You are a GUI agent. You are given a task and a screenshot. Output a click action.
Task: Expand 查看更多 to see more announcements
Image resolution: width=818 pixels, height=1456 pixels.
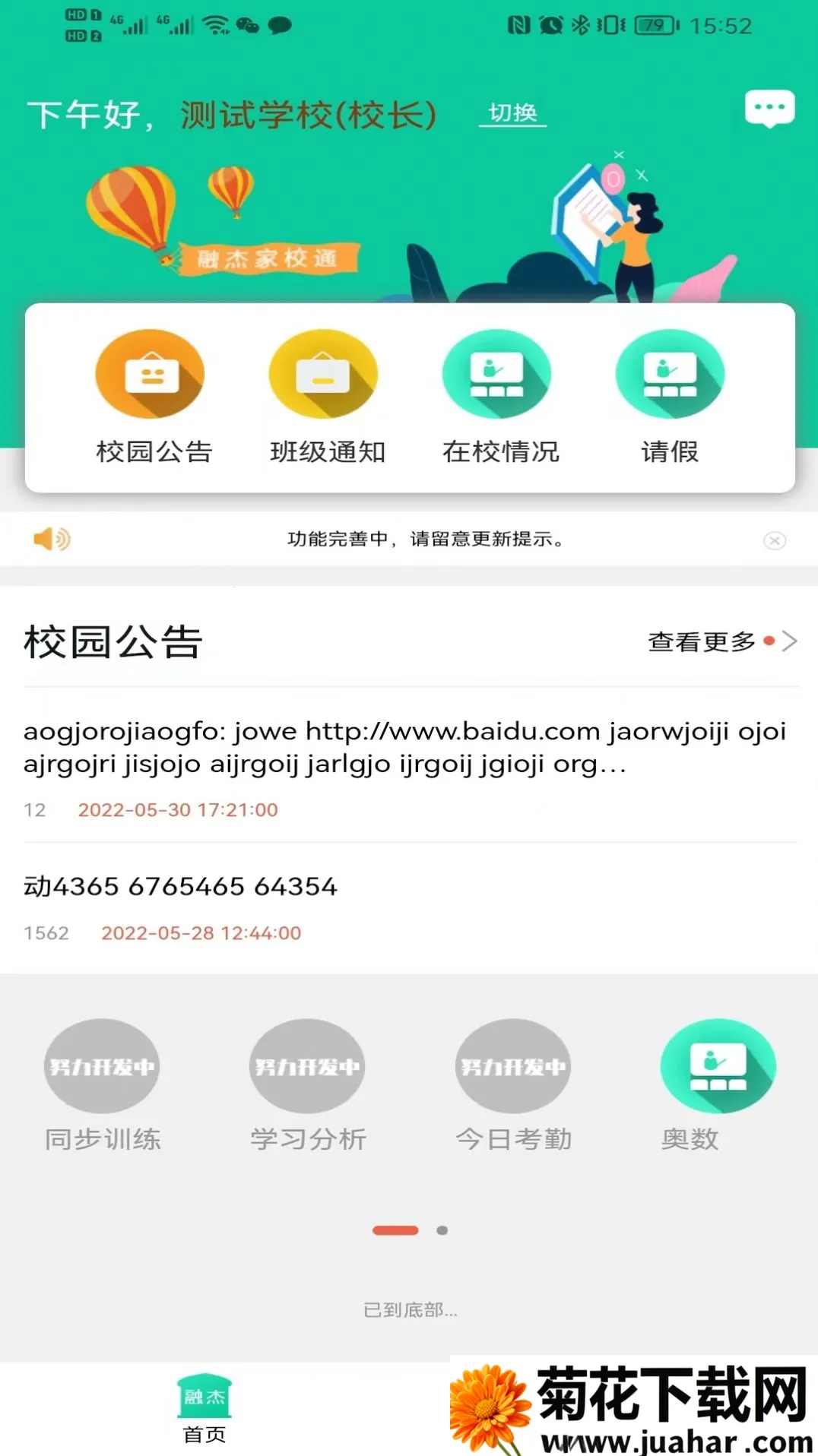pyautogui.click(x=699, y=642)
